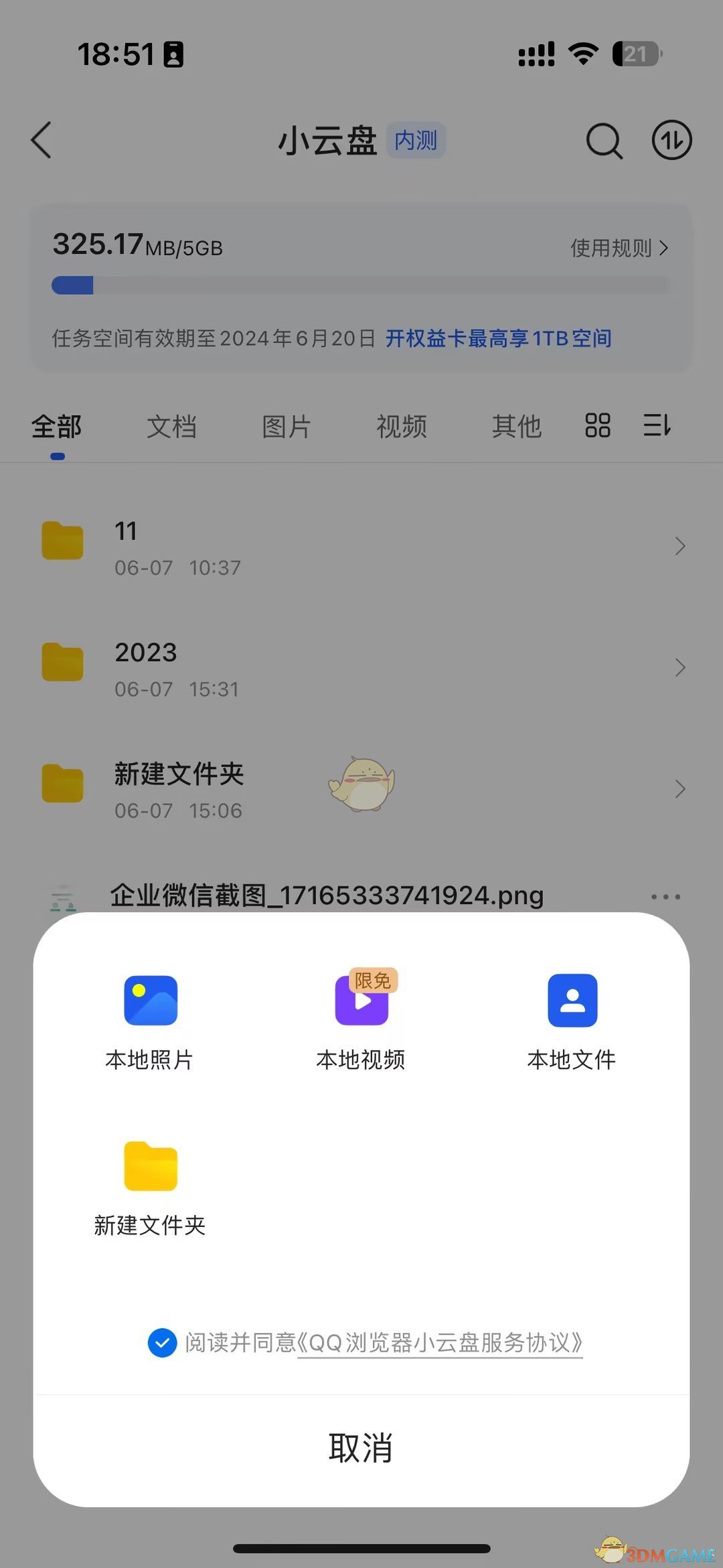The image size is (723, 1568).
Task: Open more options for 企业微信截图 file
Action: (665, 896)
